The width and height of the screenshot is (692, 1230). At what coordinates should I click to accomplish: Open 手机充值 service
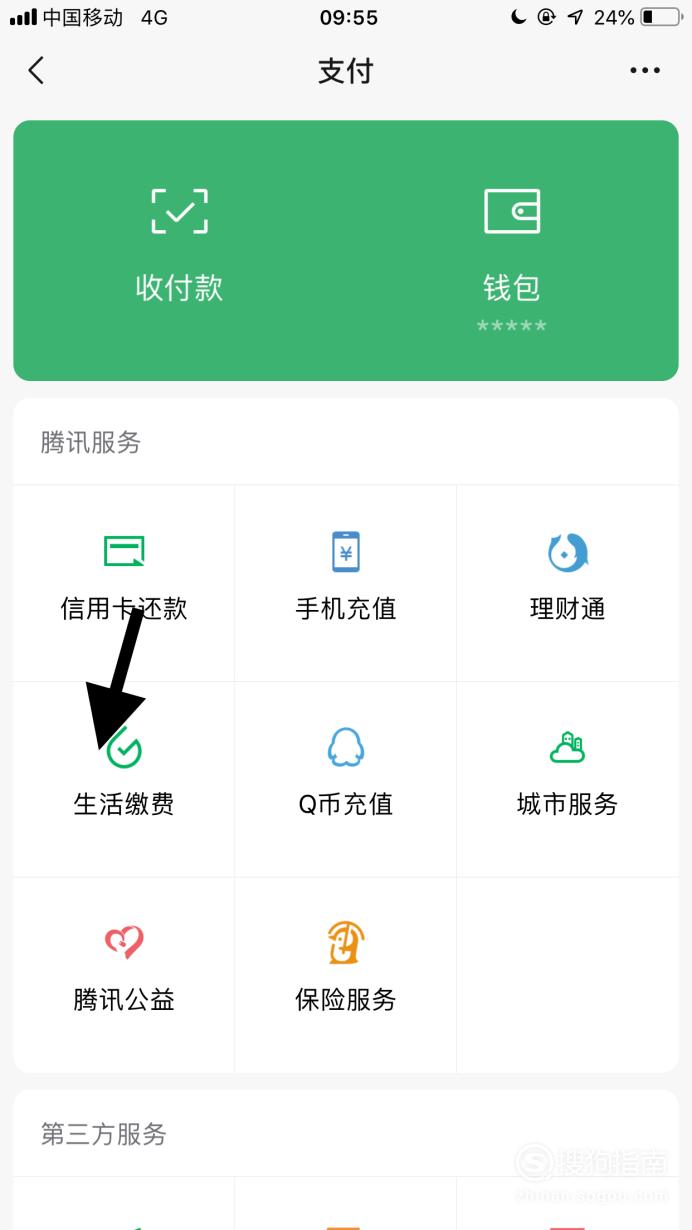(x=346, y=583)
